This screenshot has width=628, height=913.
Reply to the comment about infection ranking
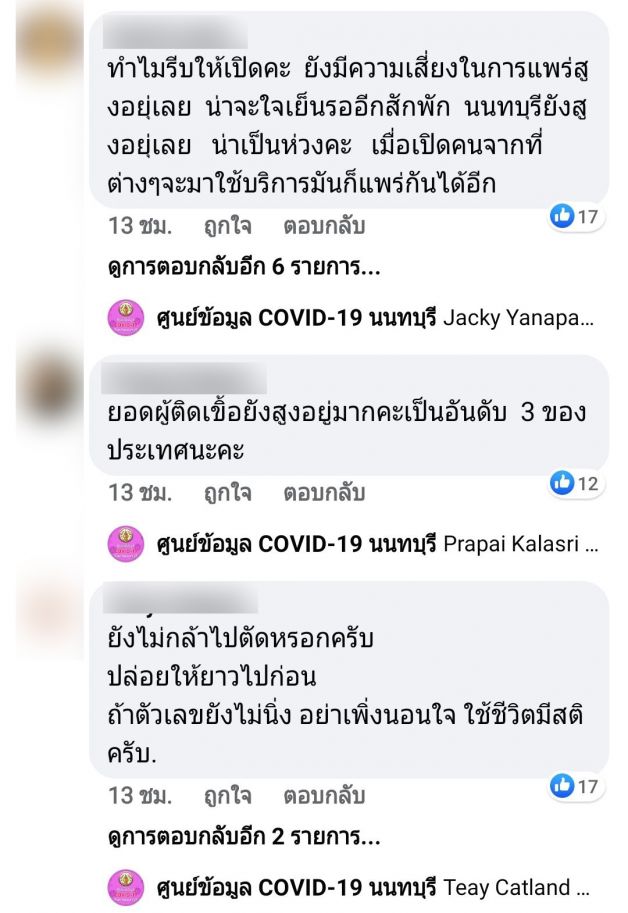323,493
